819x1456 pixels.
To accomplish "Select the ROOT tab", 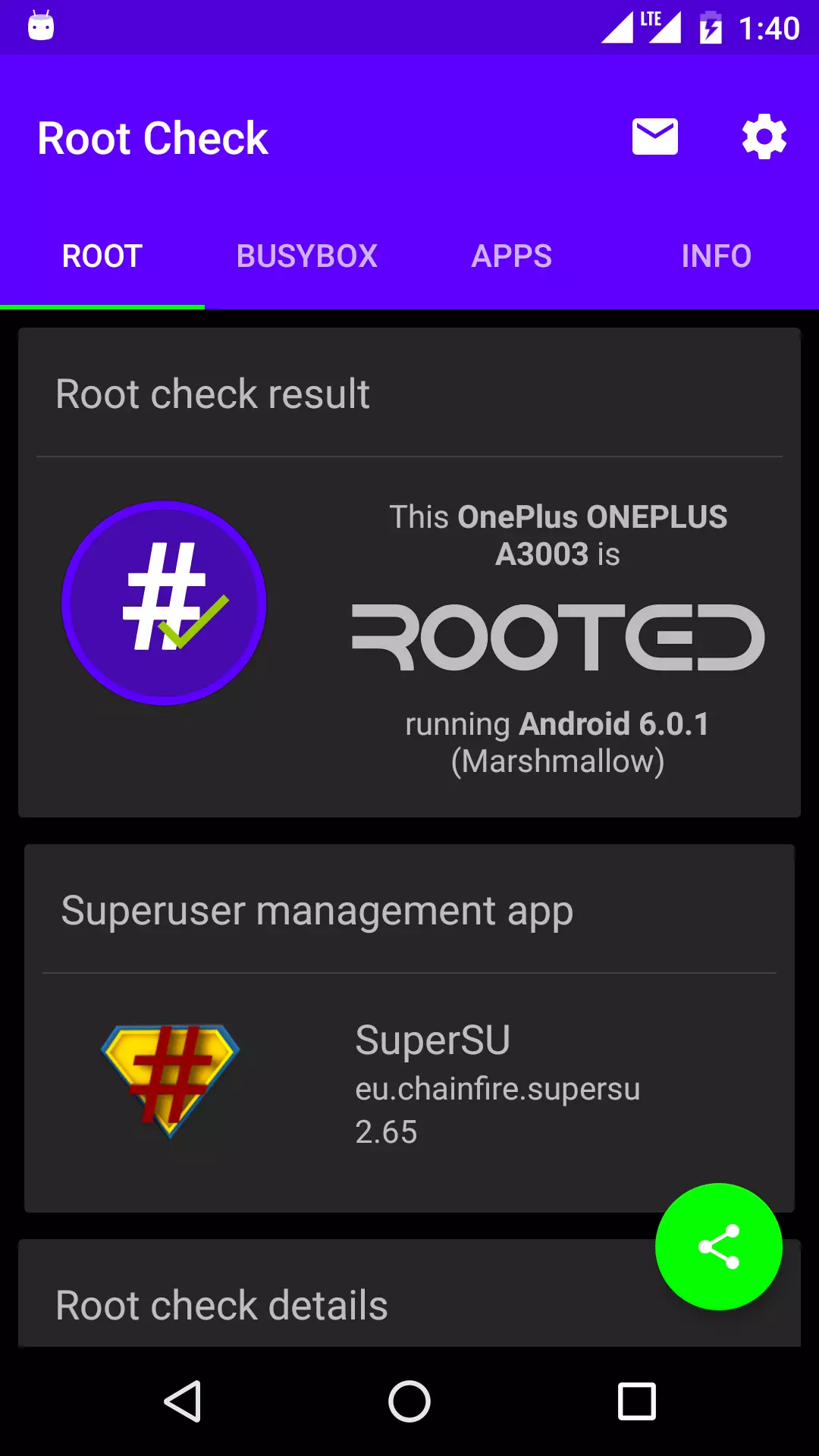I will pos(102,256).
